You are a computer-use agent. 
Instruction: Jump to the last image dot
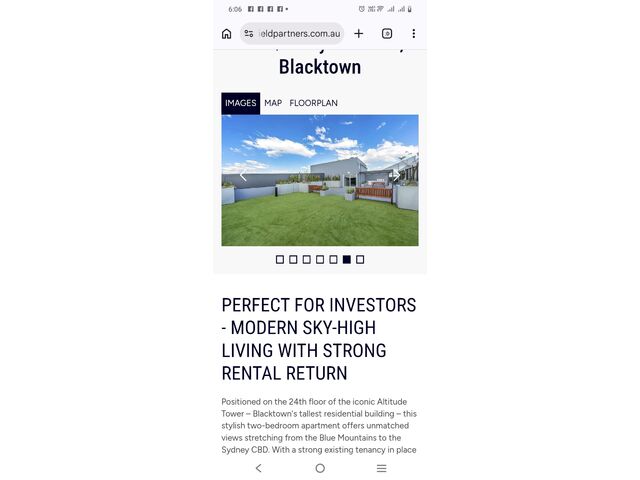click(x=360, y=259)
